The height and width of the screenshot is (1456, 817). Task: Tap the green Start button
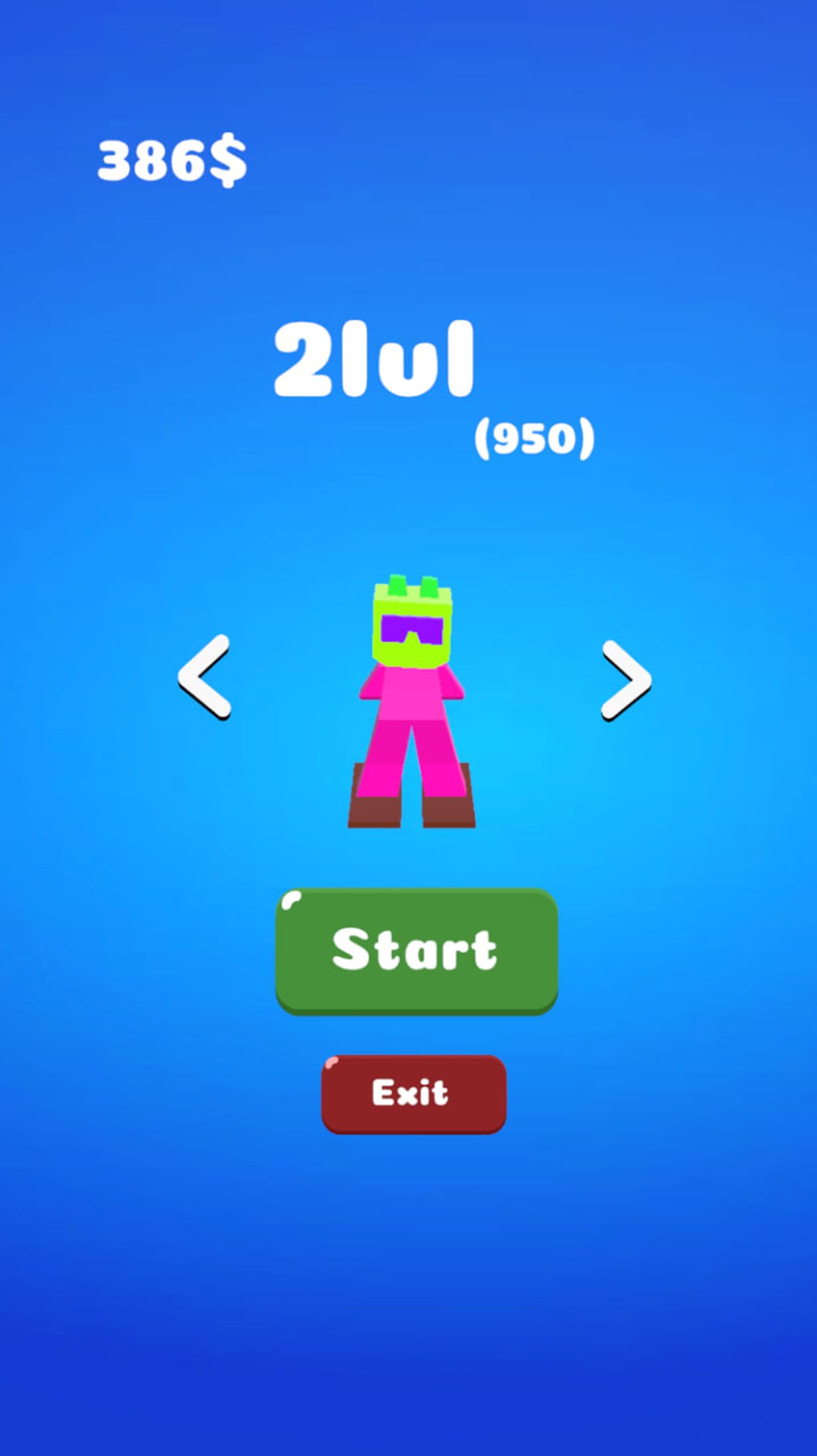click(x=416, y=950)
